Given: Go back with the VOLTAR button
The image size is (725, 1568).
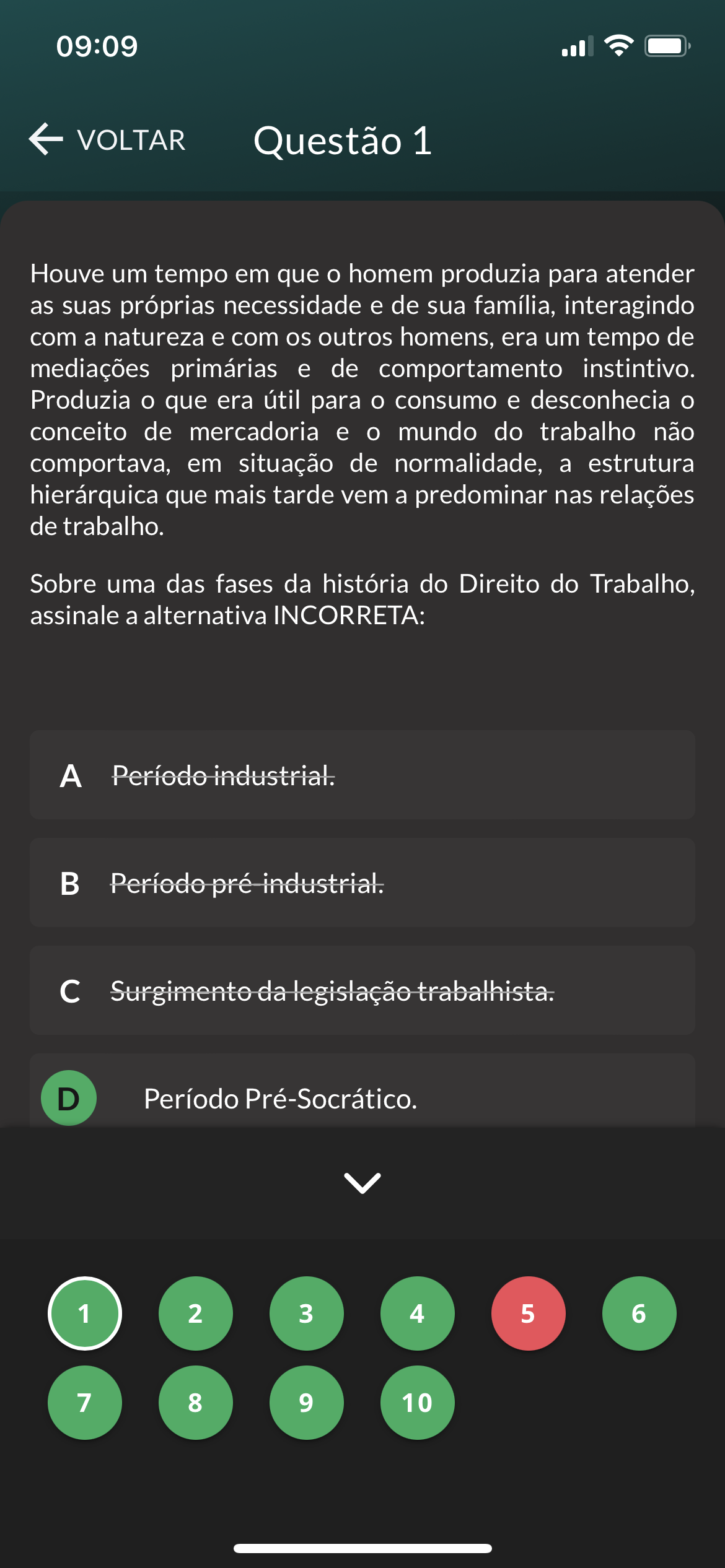Looking at the screenshot, I should 108,140.
